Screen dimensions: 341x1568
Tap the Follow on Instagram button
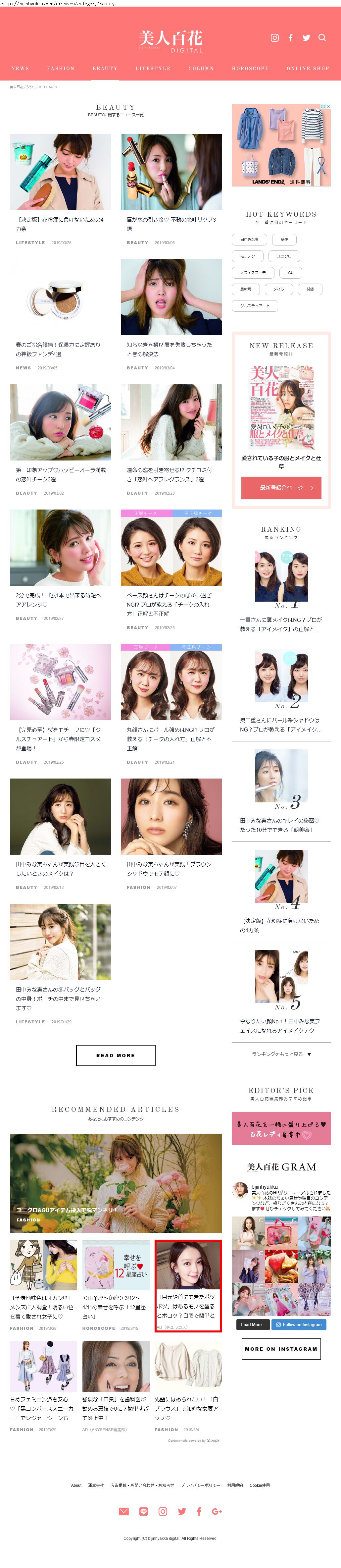(298, 1325)
